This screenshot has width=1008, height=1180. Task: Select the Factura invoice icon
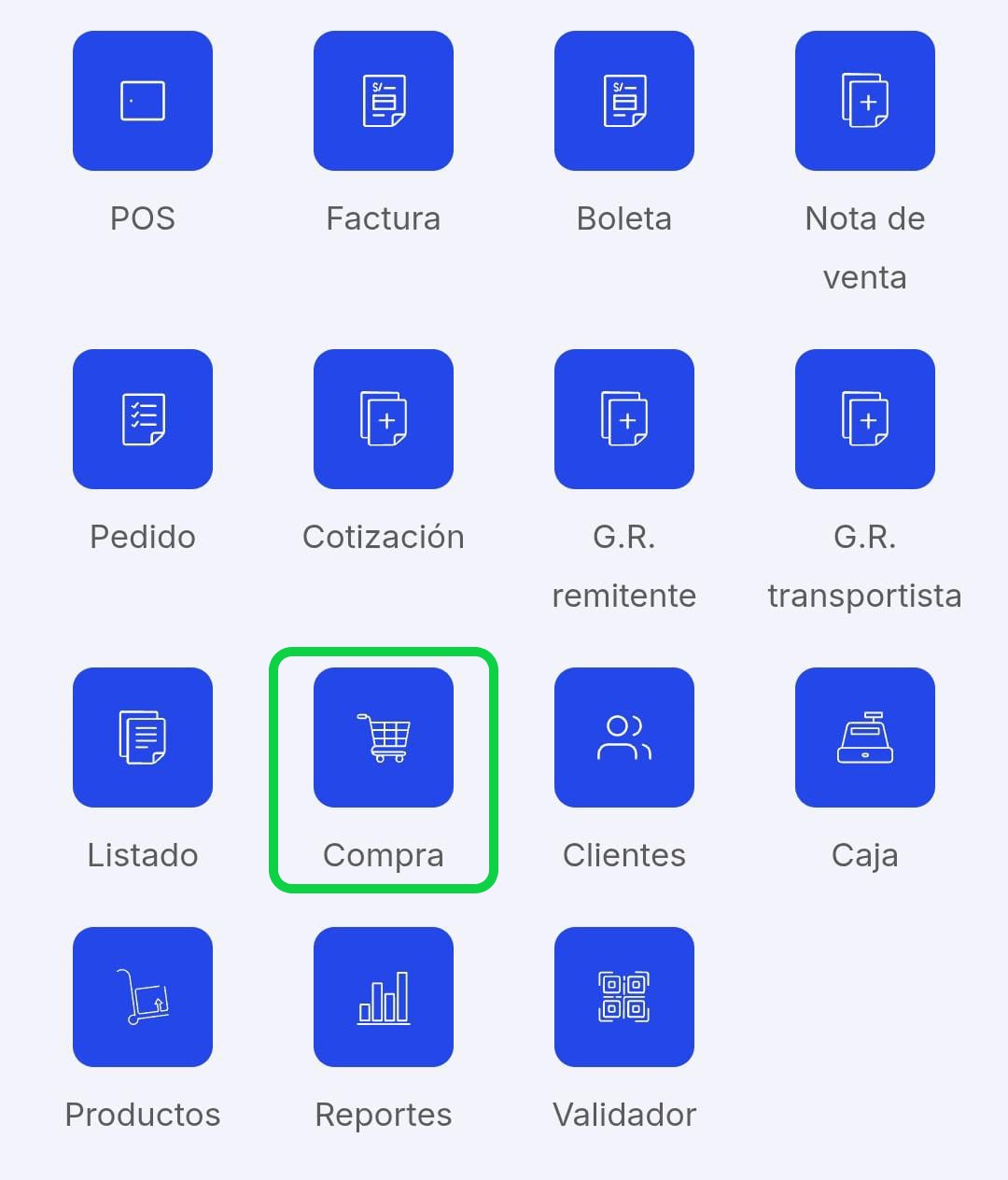383,100
